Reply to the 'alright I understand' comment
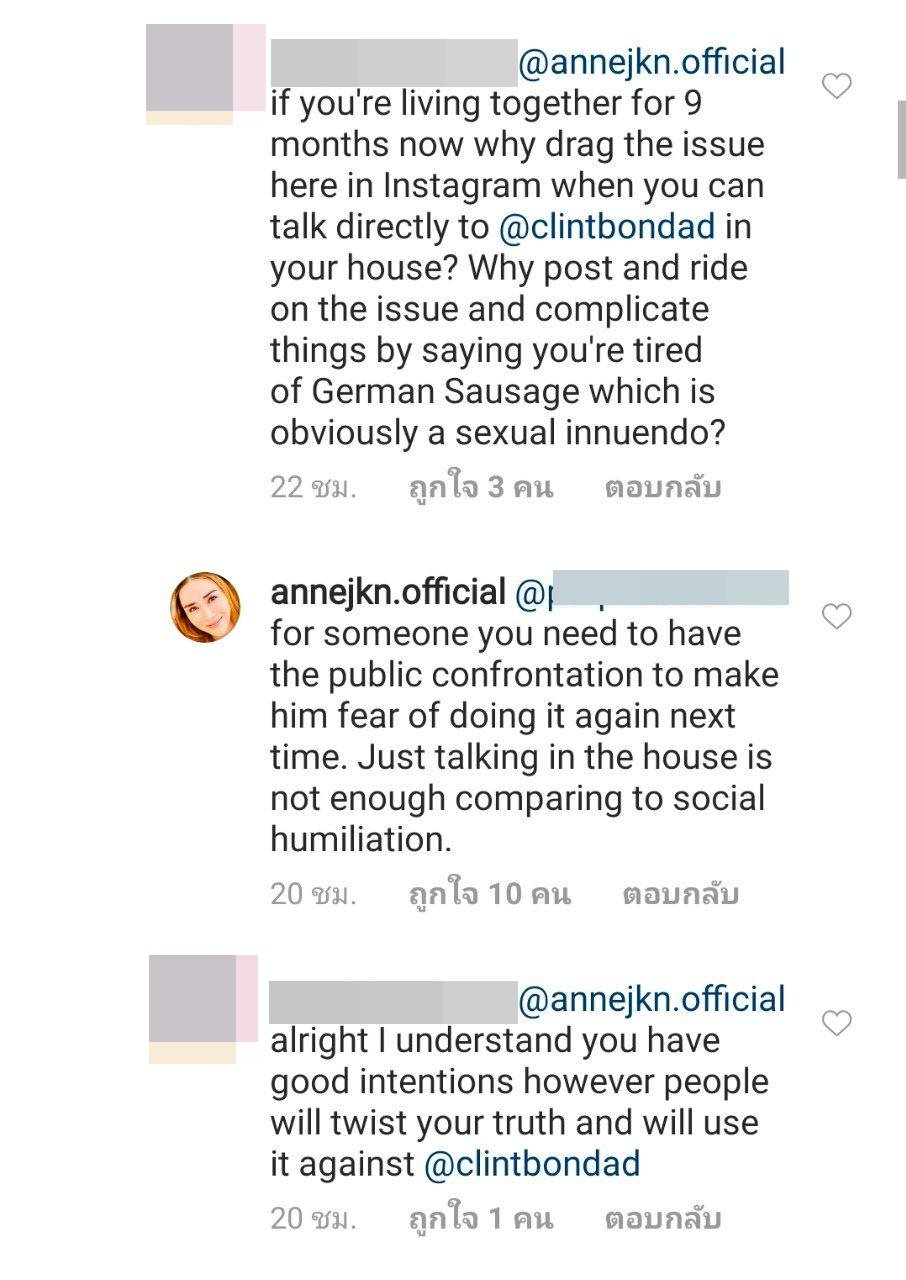This screenshot has width=906, height=1280. pyautogui.click(x=662, y=1219)
